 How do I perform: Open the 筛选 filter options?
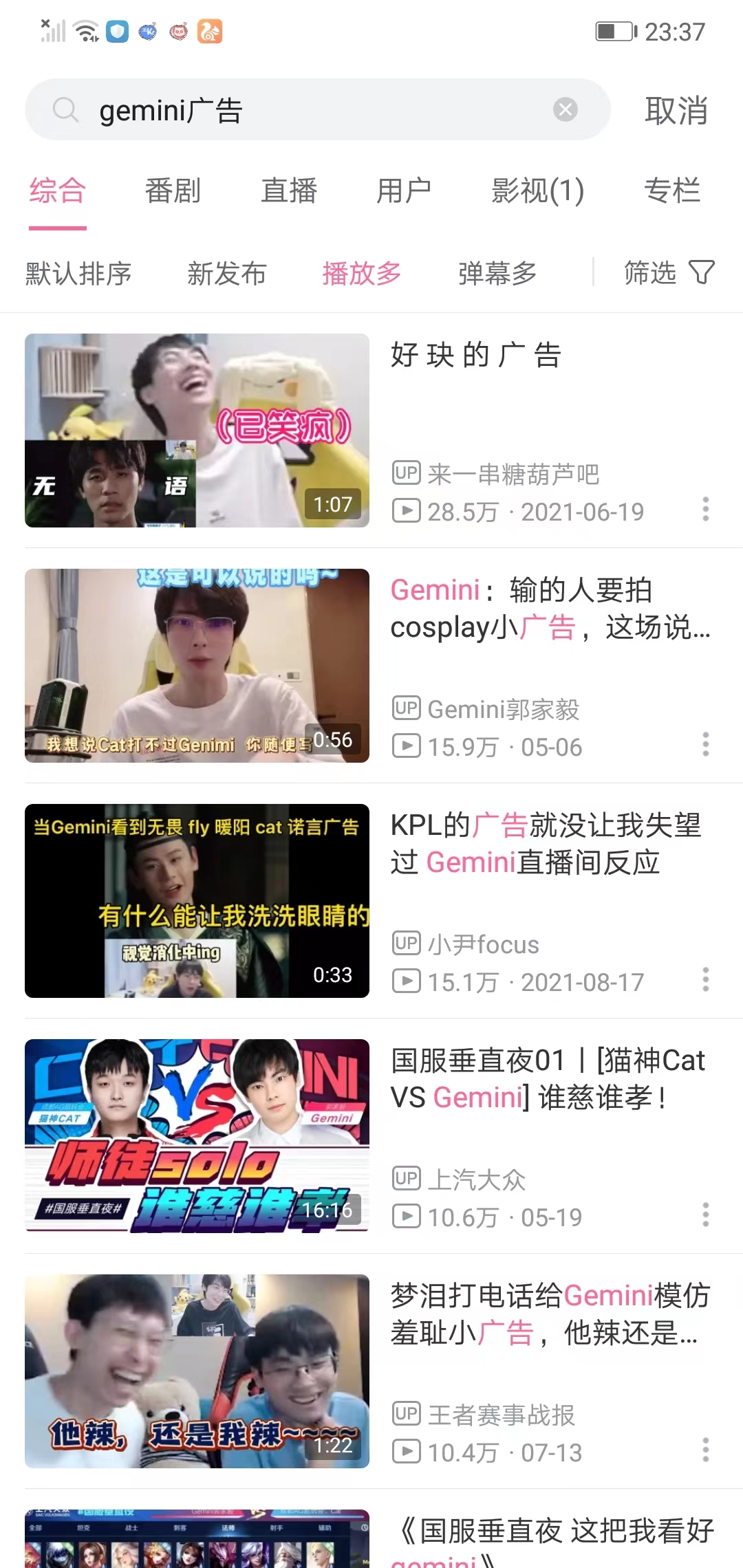point(669,272)
